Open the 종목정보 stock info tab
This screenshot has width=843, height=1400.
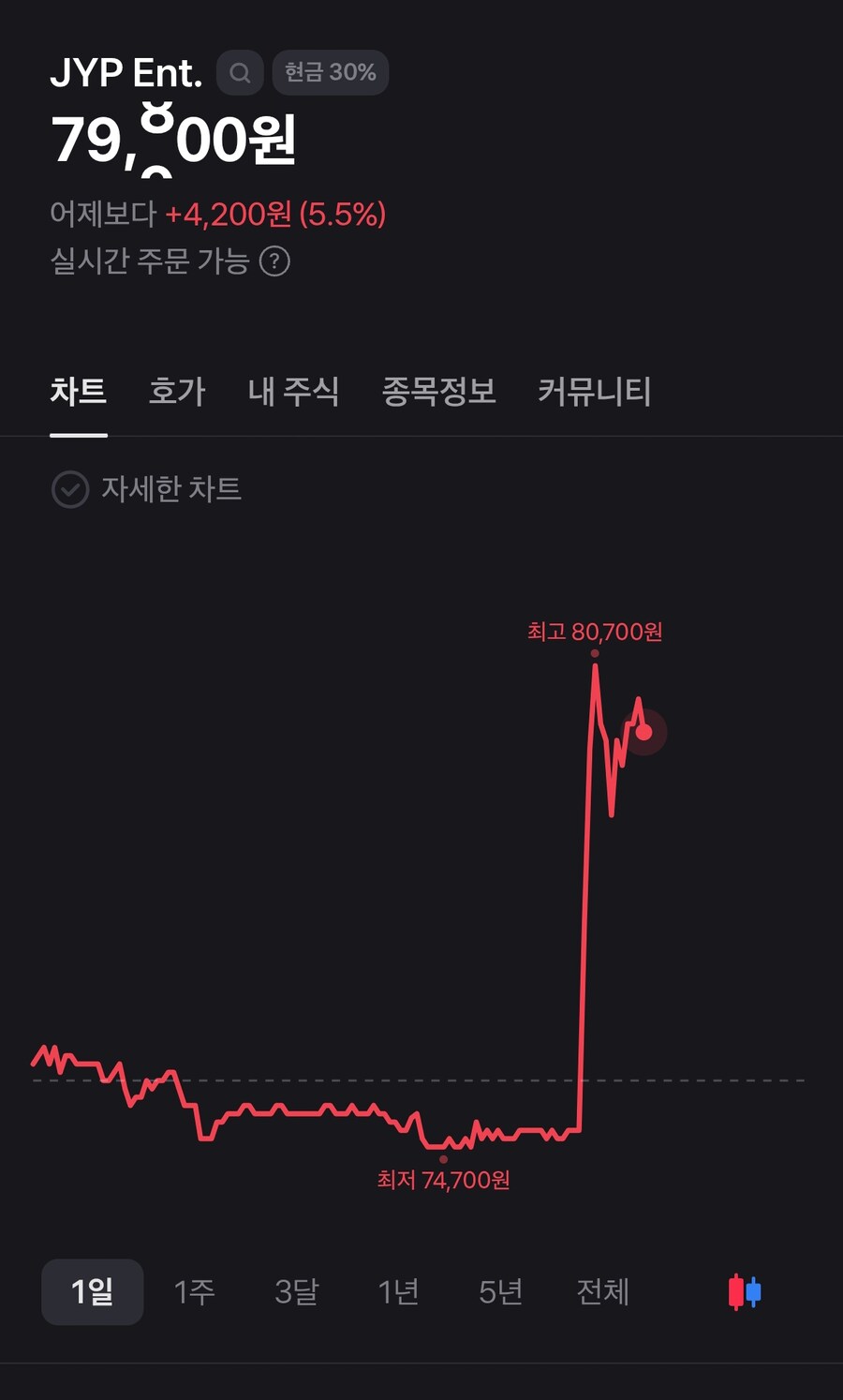pos(439,393)
